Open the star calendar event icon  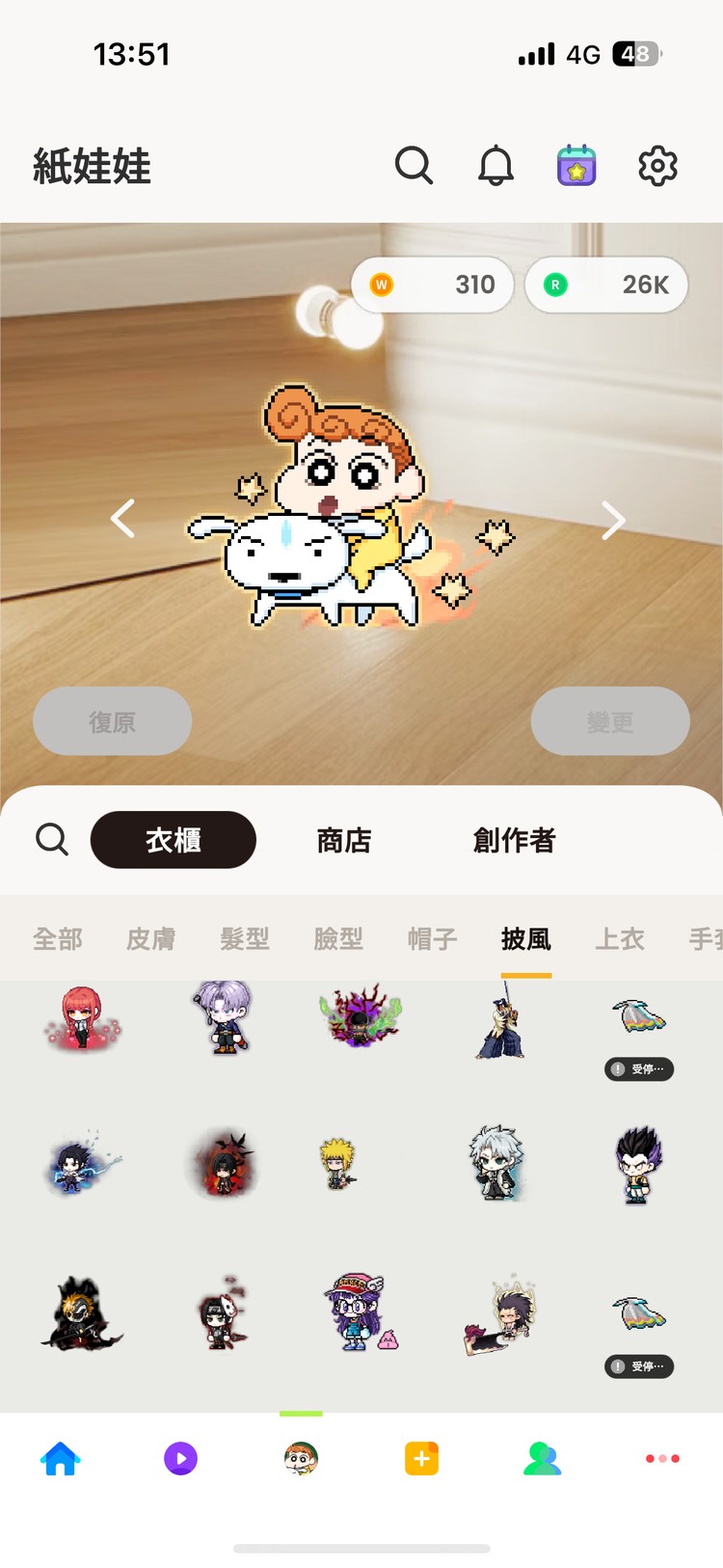coord(576,166)
